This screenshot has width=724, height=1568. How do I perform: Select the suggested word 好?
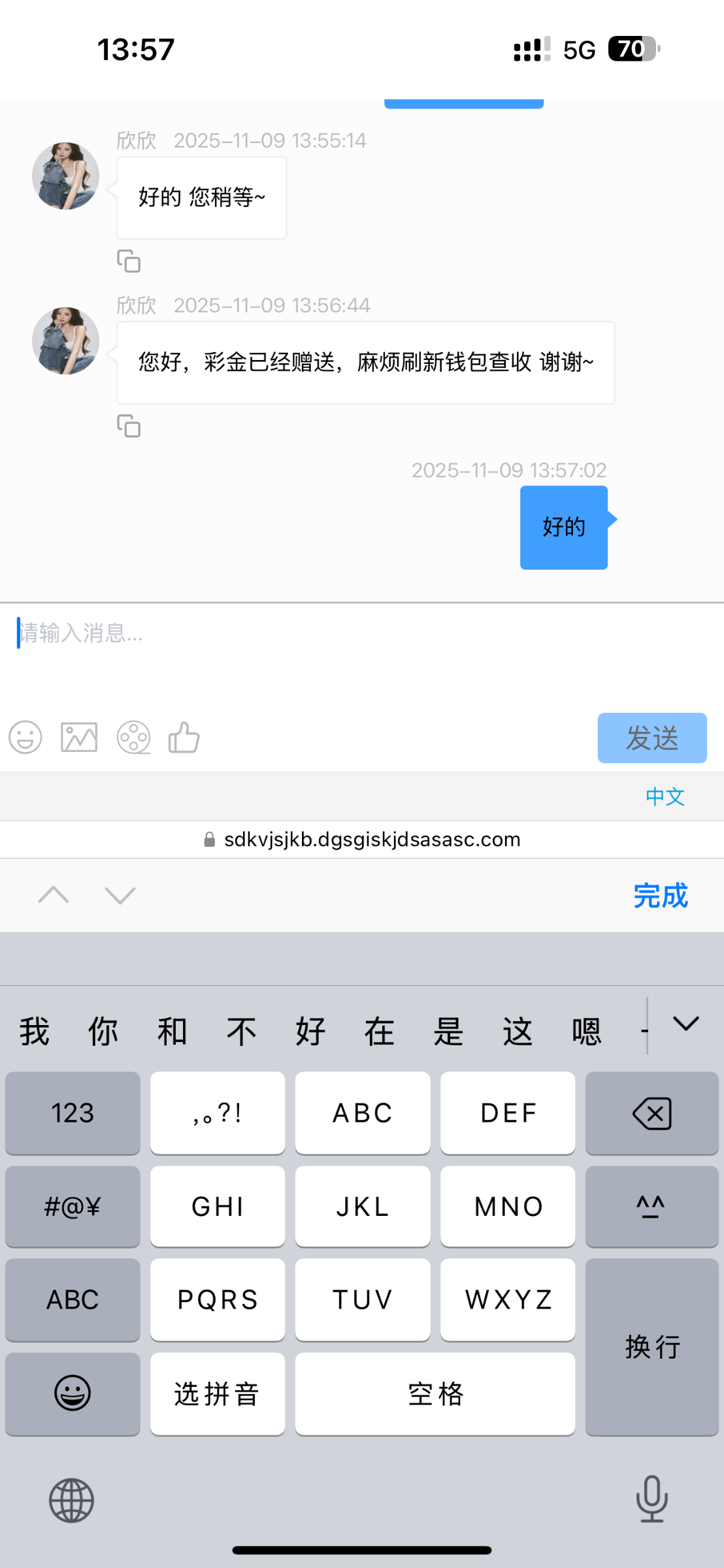pos(310,1032)
